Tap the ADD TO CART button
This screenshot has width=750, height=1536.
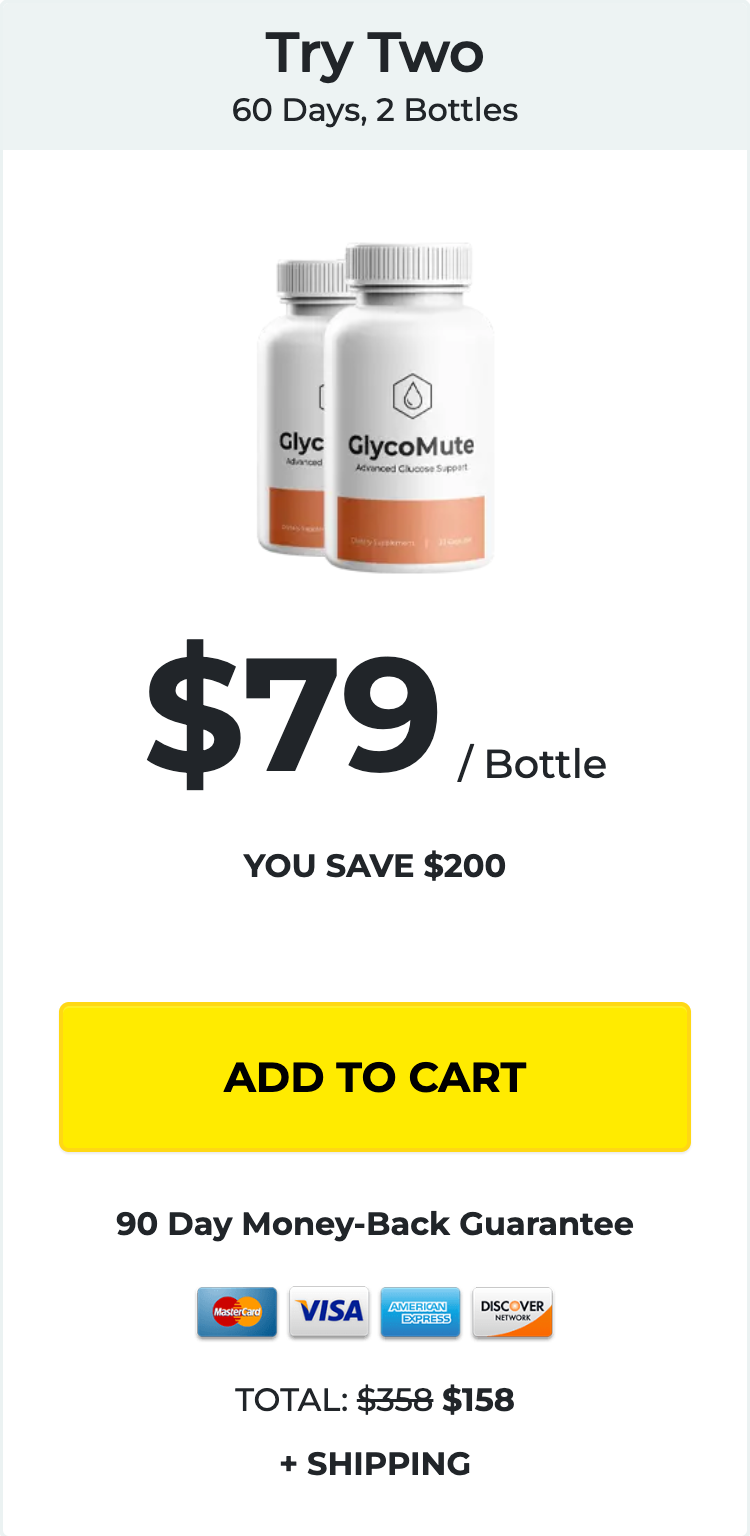375,1077
